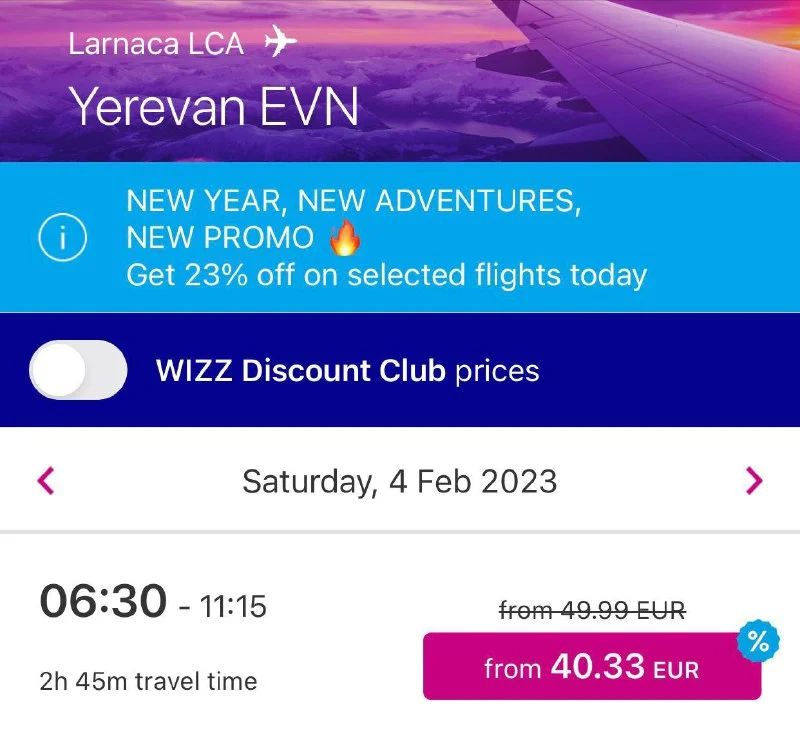Select the flight from 40.33 EUR
The image size is (800, 729).
click(x=591, y=667)
